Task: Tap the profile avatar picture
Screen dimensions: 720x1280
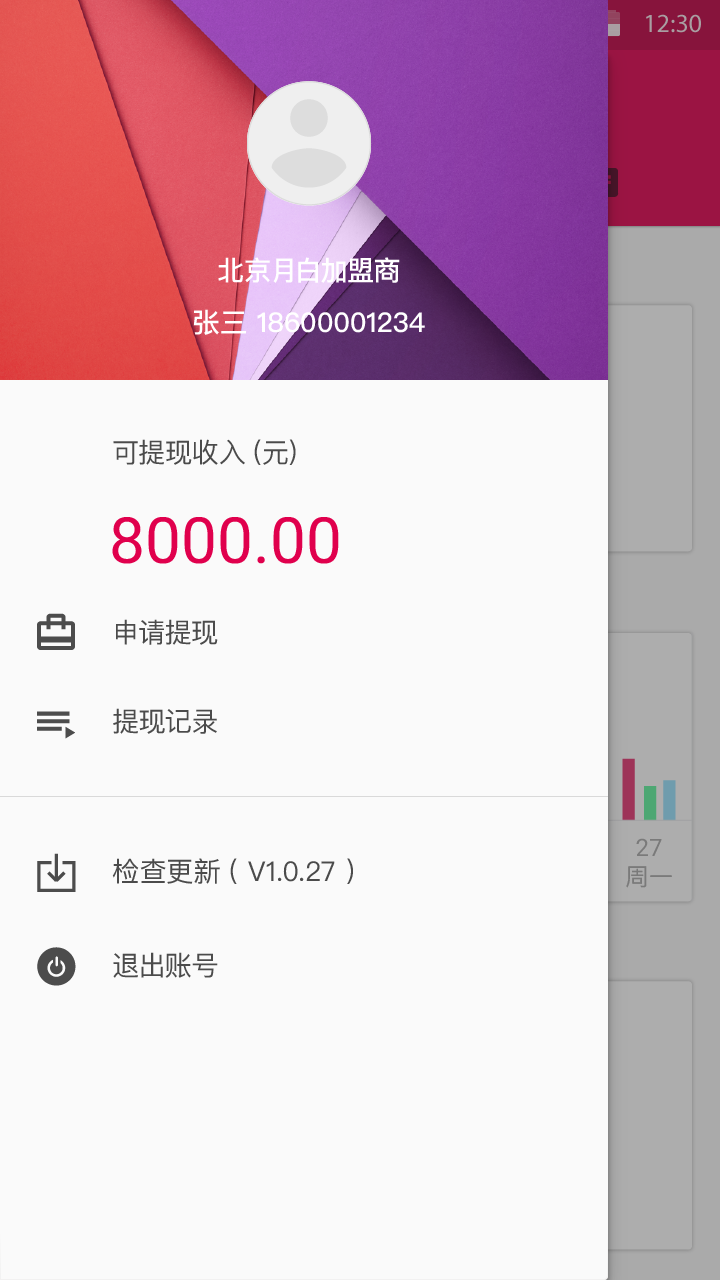Action: (x=309, y=143)
